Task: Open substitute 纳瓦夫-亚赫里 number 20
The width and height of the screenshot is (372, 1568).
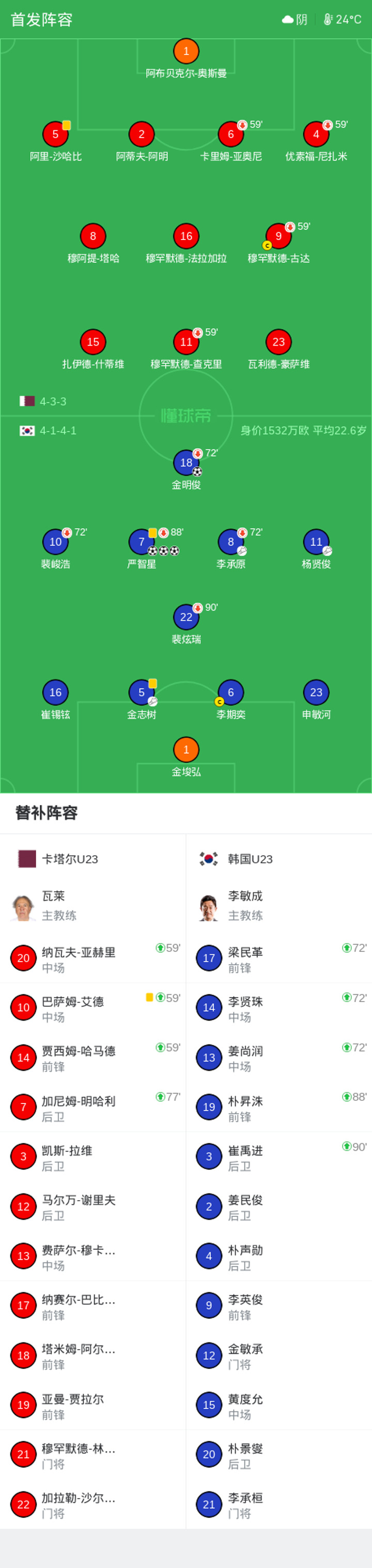Action: point(93,958)
